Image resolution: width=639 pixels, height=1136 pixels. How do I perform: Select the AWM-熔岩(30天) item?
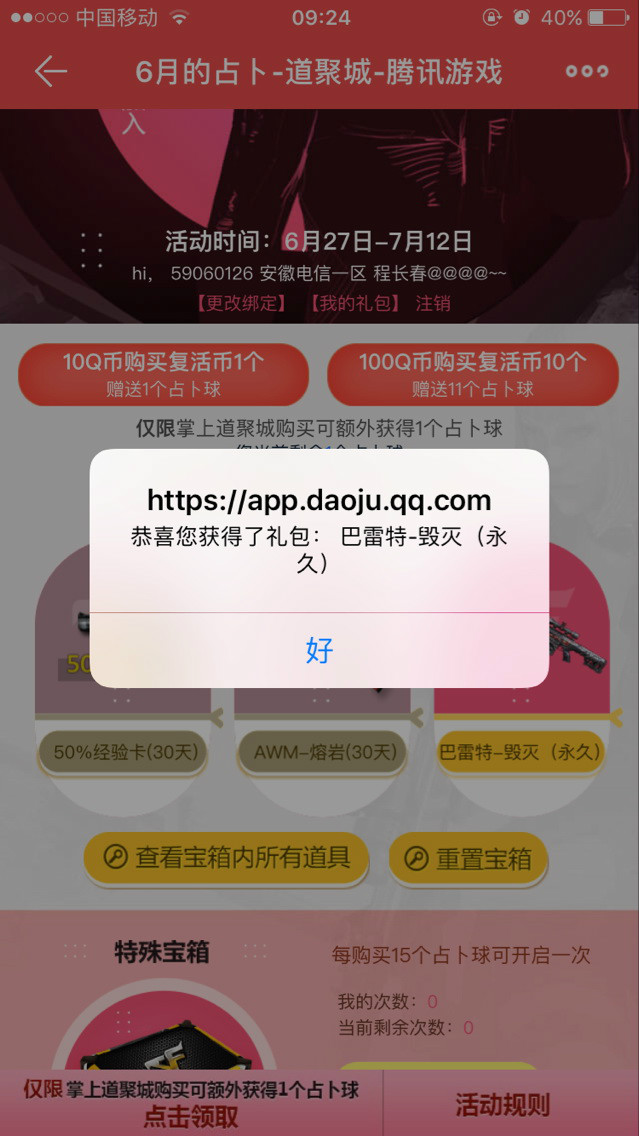[x=322, y=752]
